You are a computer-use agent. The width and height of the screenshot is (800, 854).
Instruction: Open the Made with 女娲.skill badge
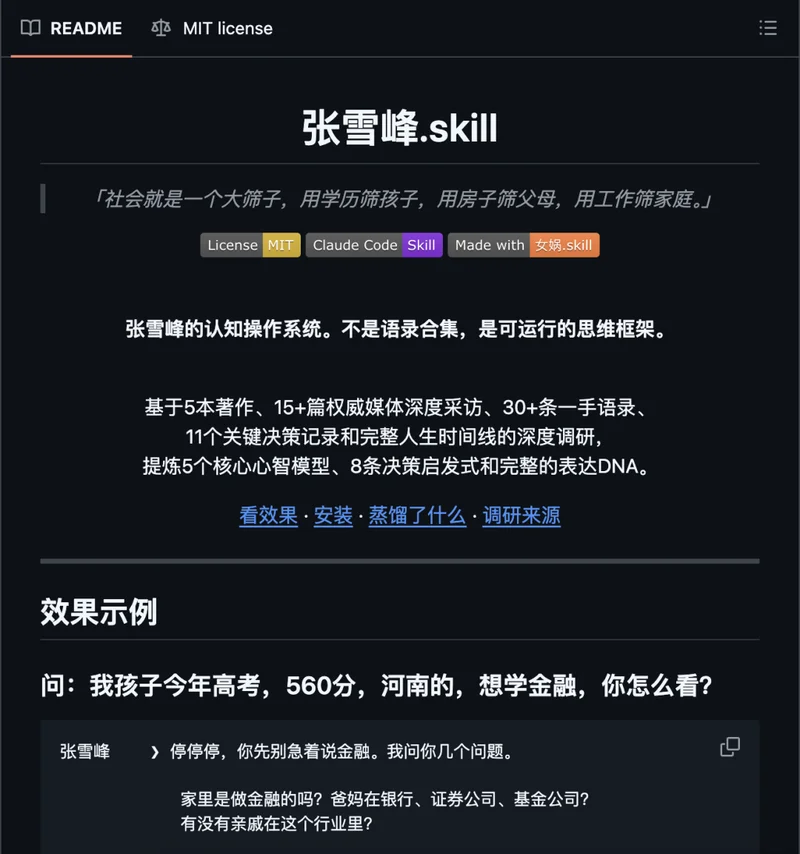(523, 245)
